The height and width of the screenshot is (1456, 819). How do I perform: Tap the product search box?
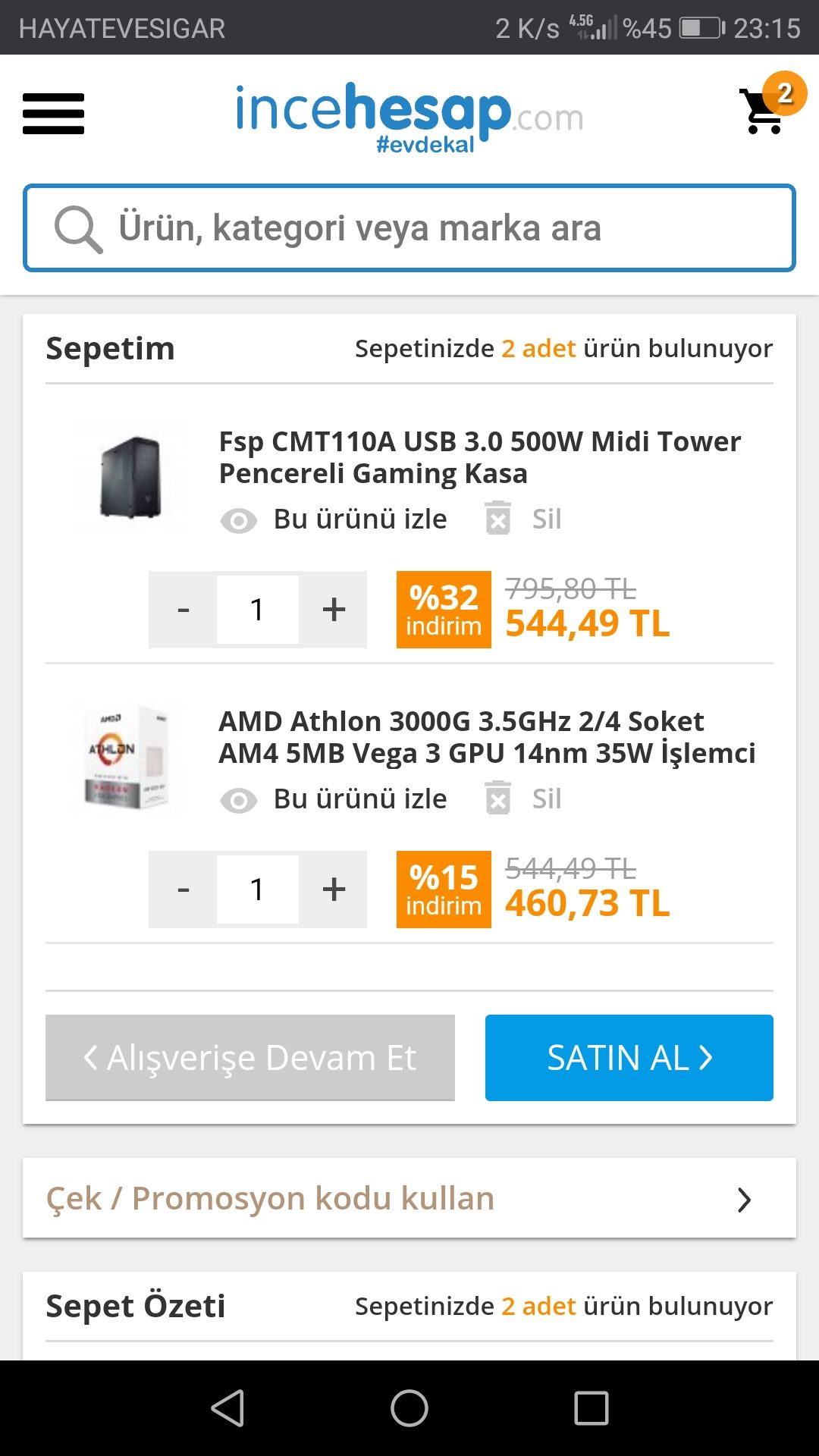click(x=409, y=227)
